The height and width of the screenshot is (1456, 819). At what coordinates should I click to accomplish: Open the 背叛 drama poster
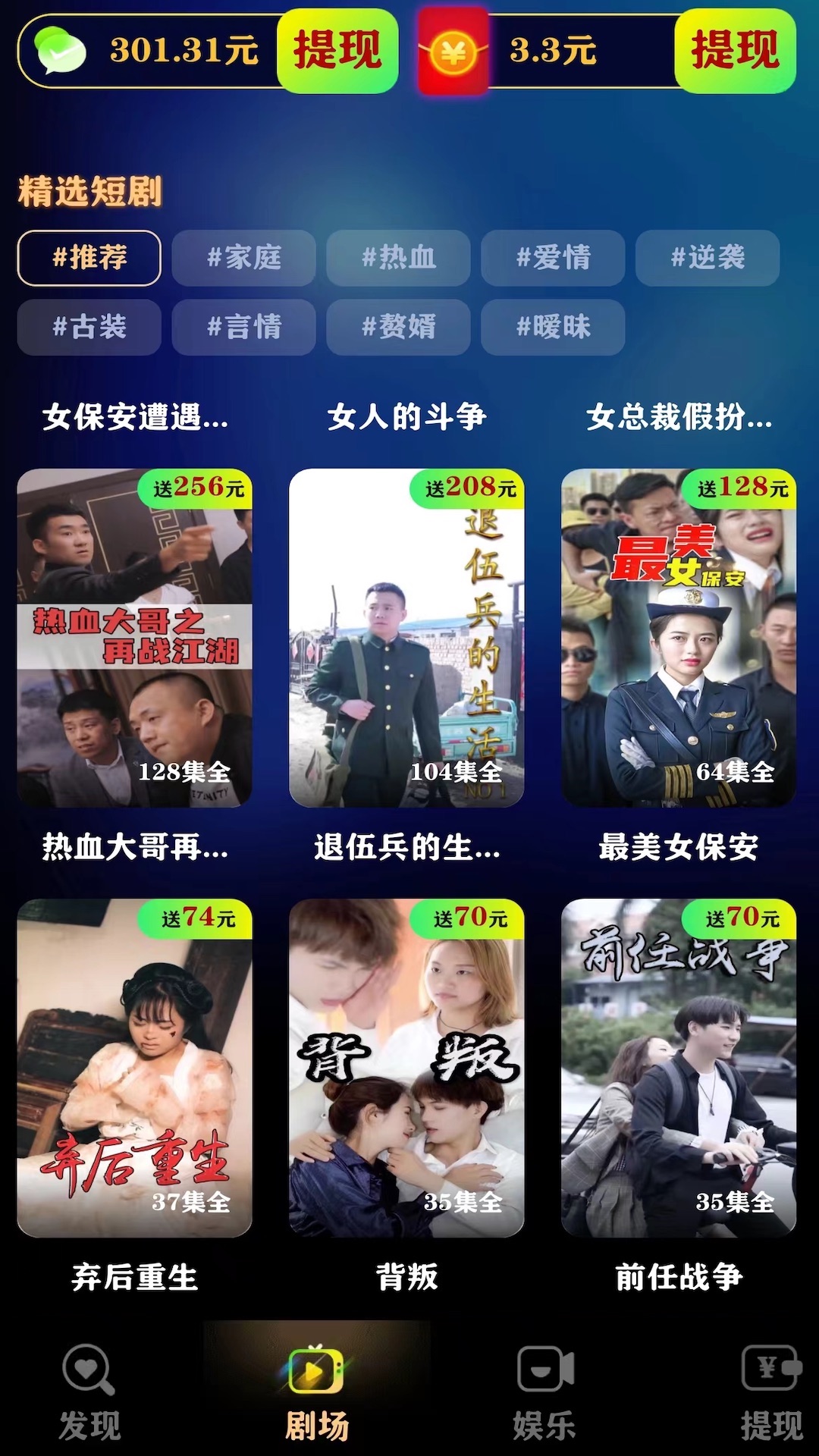click(x=406, y=1068)
